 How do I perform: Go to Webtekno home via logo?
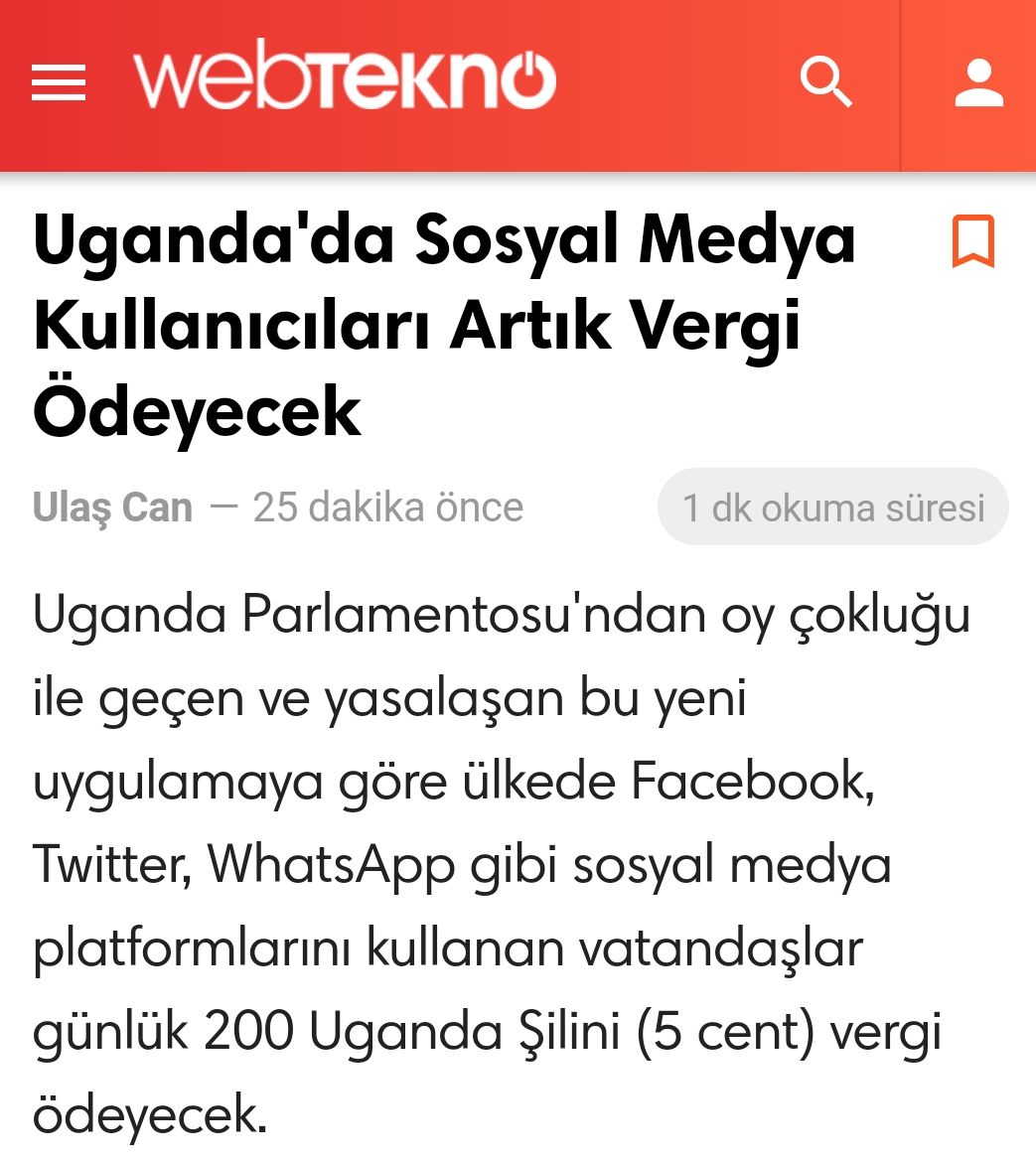tap(345, 74)
